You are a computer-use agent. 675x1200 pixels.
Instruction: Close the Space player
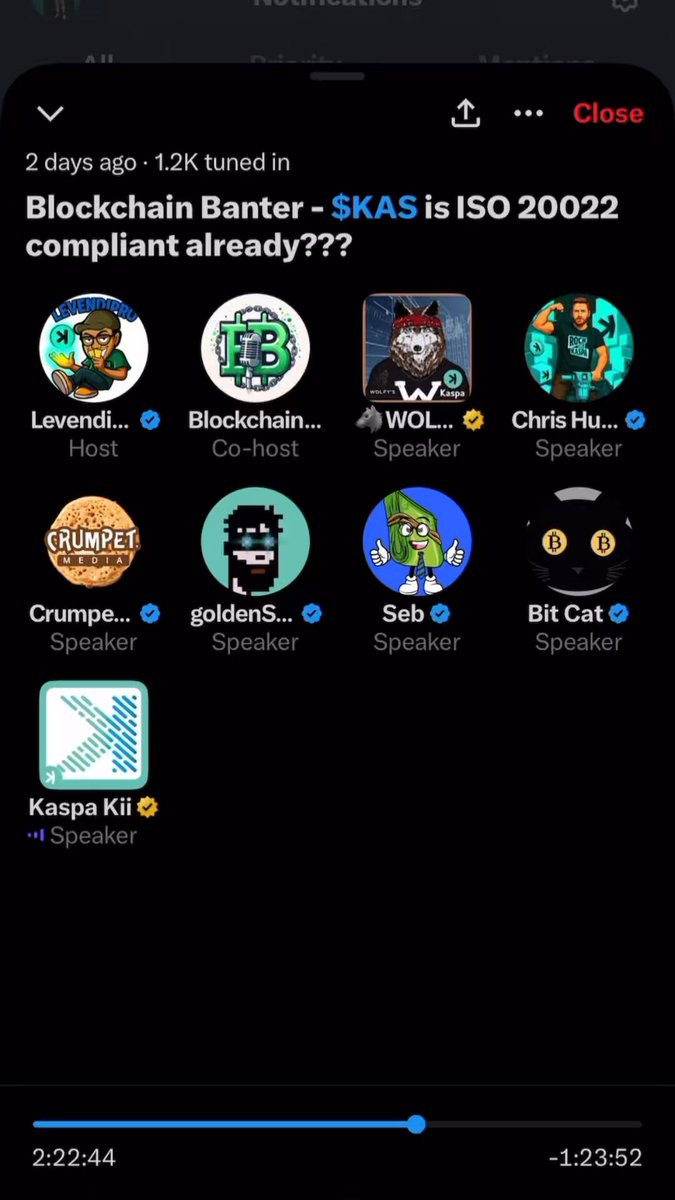pyautogui.click(x=608, y=113)
